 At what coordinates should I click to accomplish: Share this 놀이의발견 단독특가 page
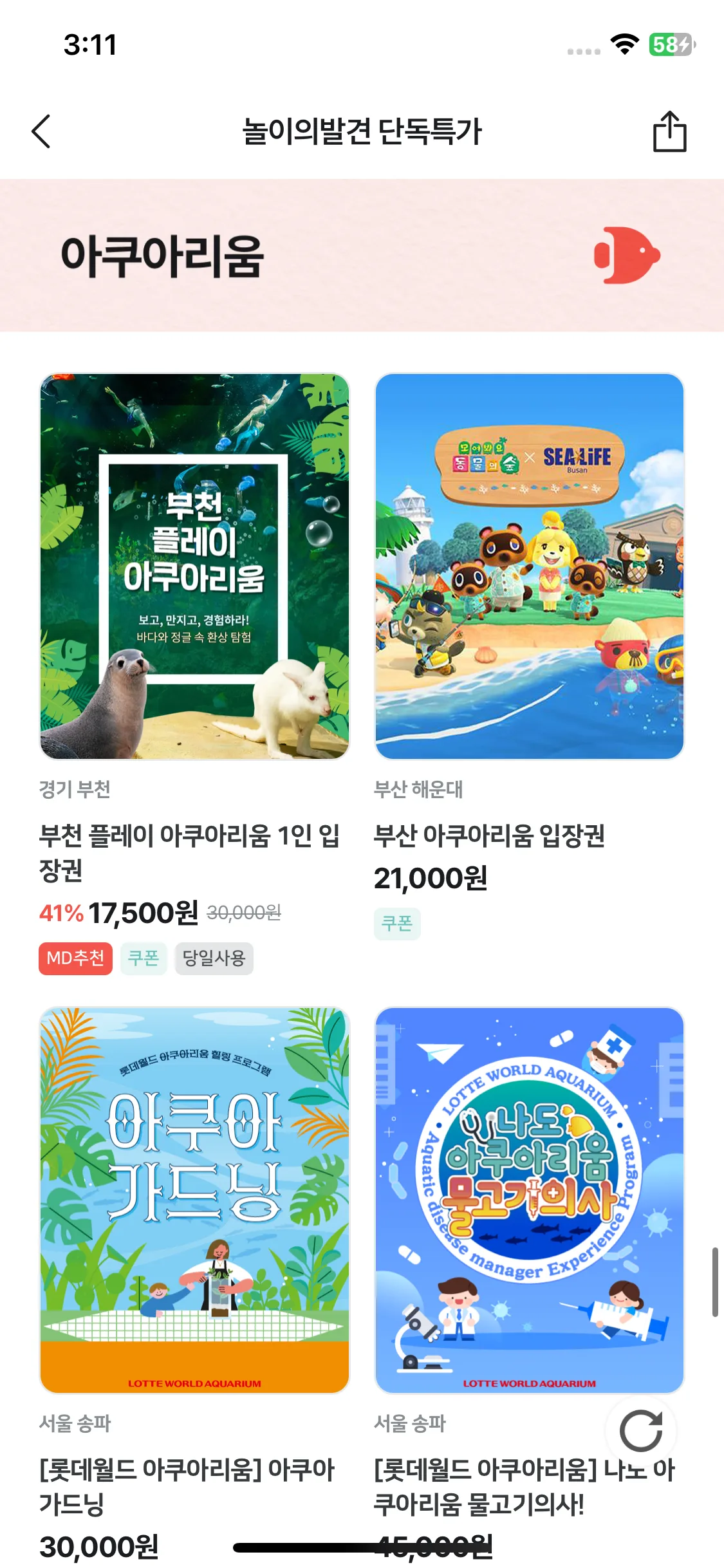pyautogui.click(x=669, y=131)
